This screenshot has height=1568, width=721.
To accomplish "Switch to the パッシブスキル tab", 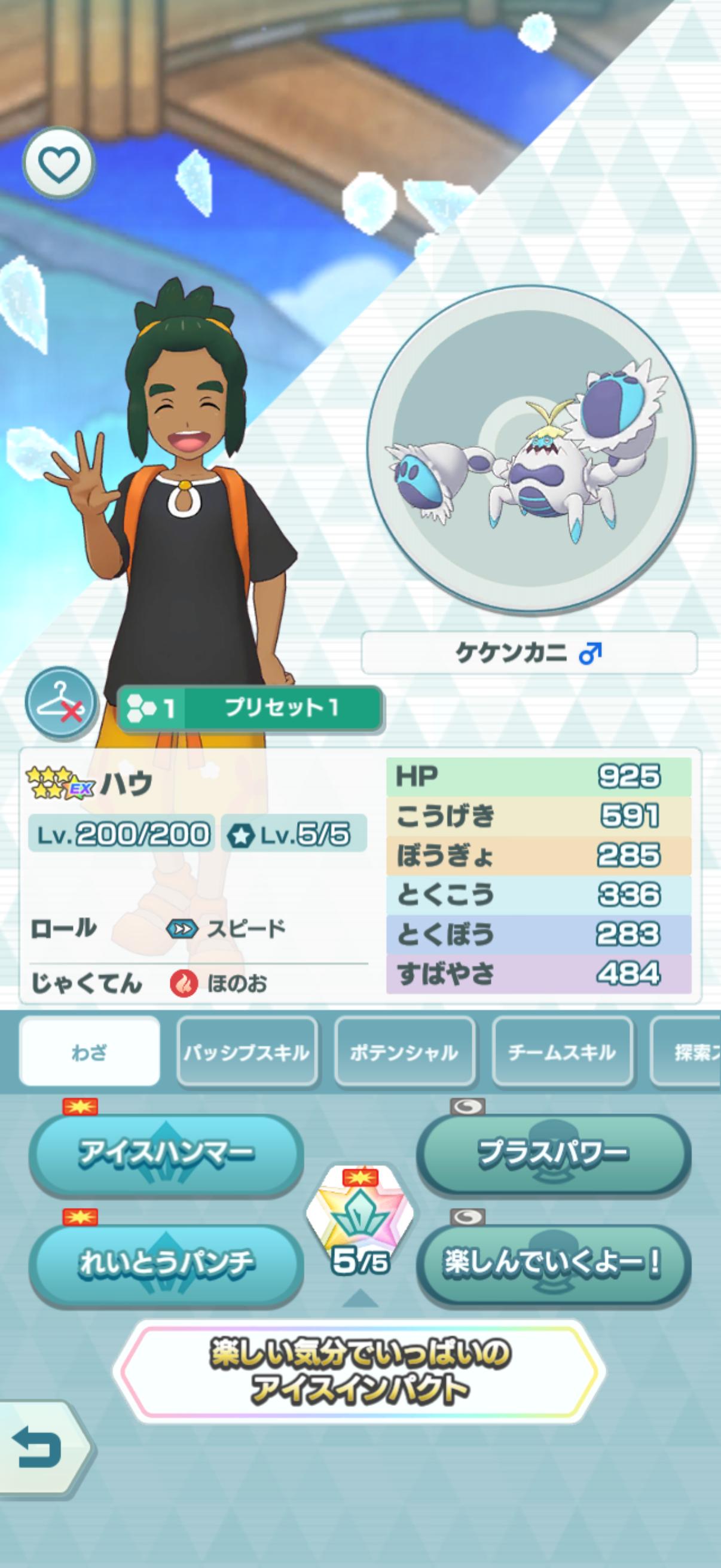I will [246, 1053].
